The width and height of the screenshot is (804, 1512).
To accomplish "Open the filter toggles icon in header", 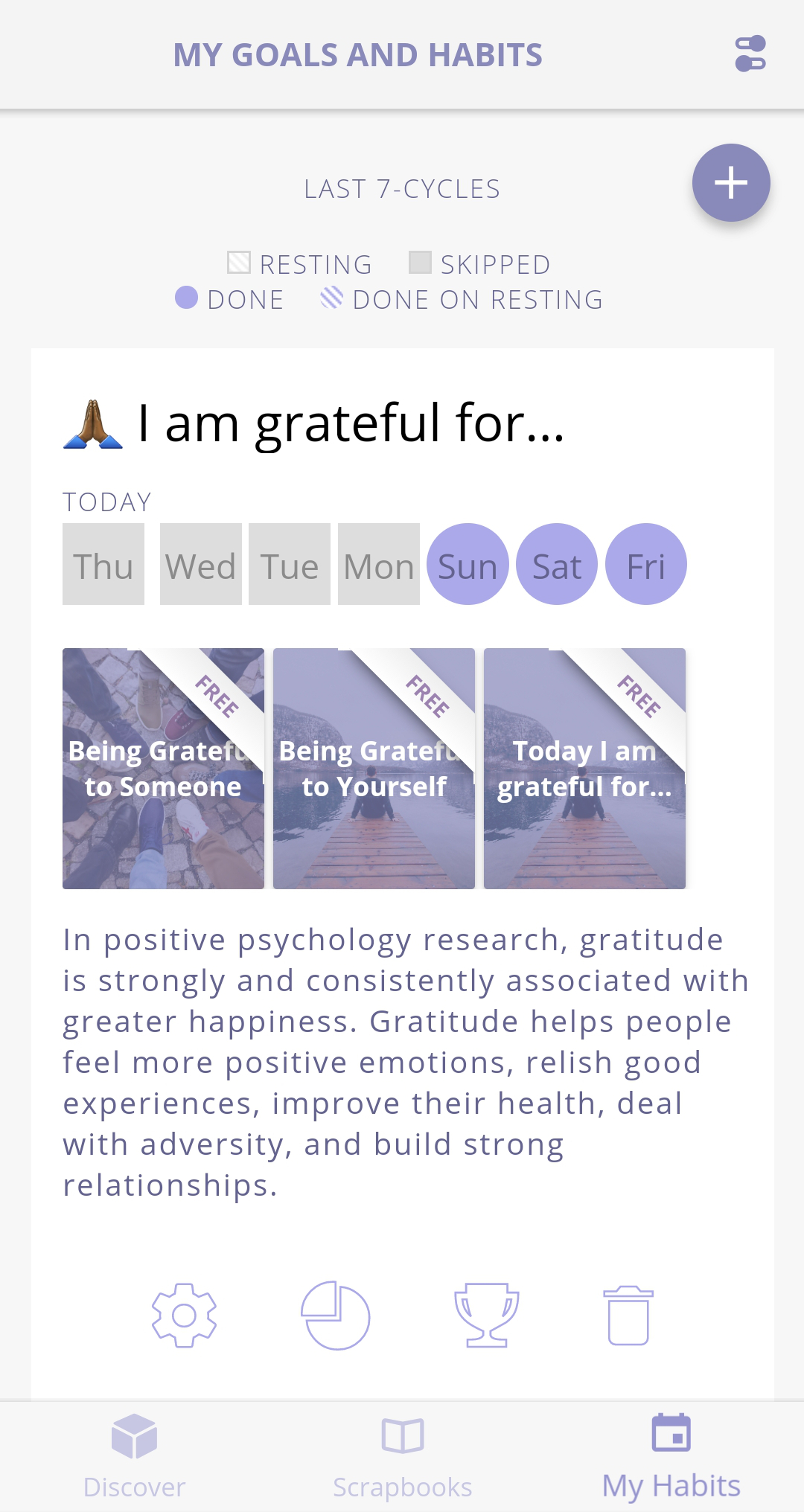I will (x=750, y=54).
